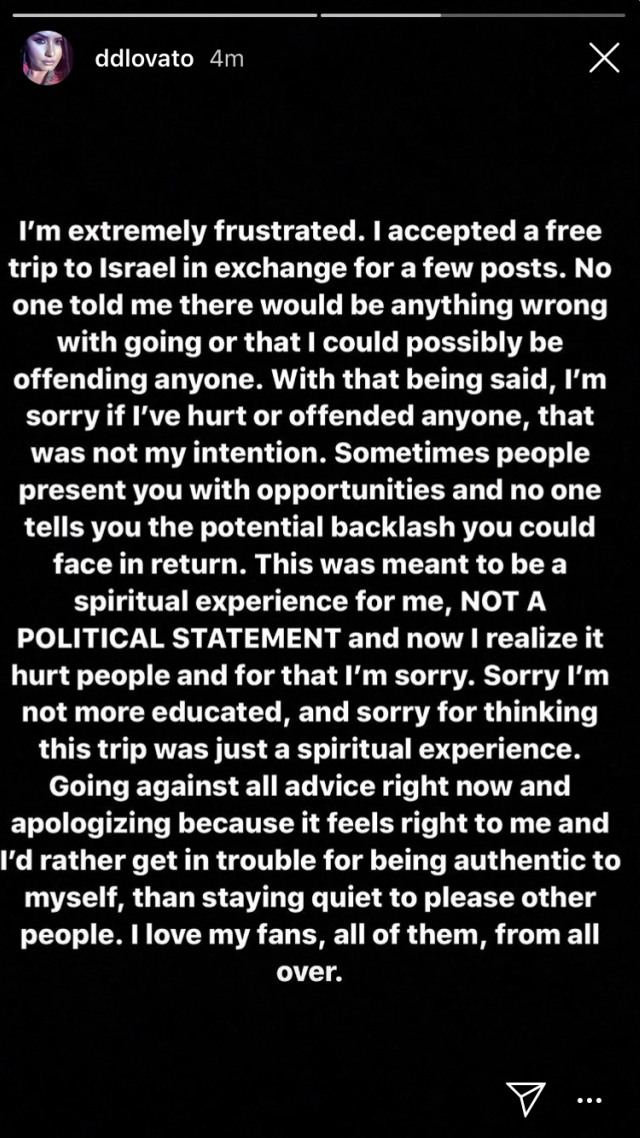This screenshot has height=1138, width=640.
Task: Open ddlovato's profile picture
Action: [x=48, y=58]
